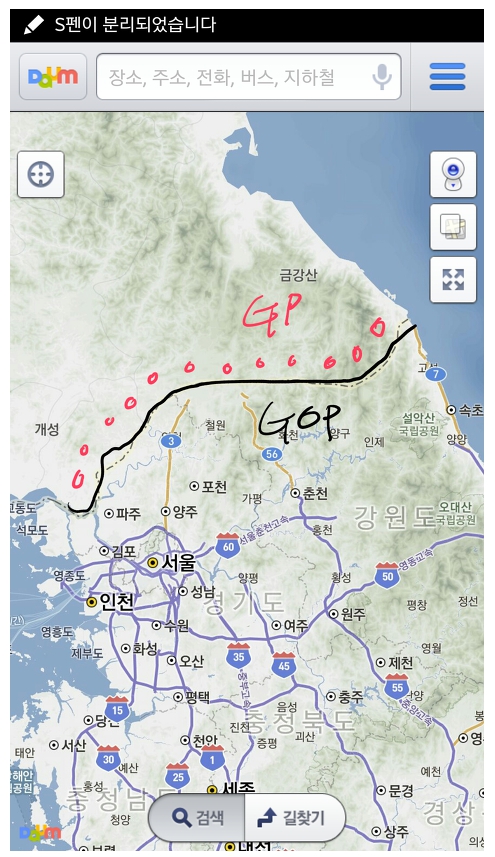Viewport: 495px width, 857px height.
Task: Open 길찾기 directions
Action: (x=296, y=818)
